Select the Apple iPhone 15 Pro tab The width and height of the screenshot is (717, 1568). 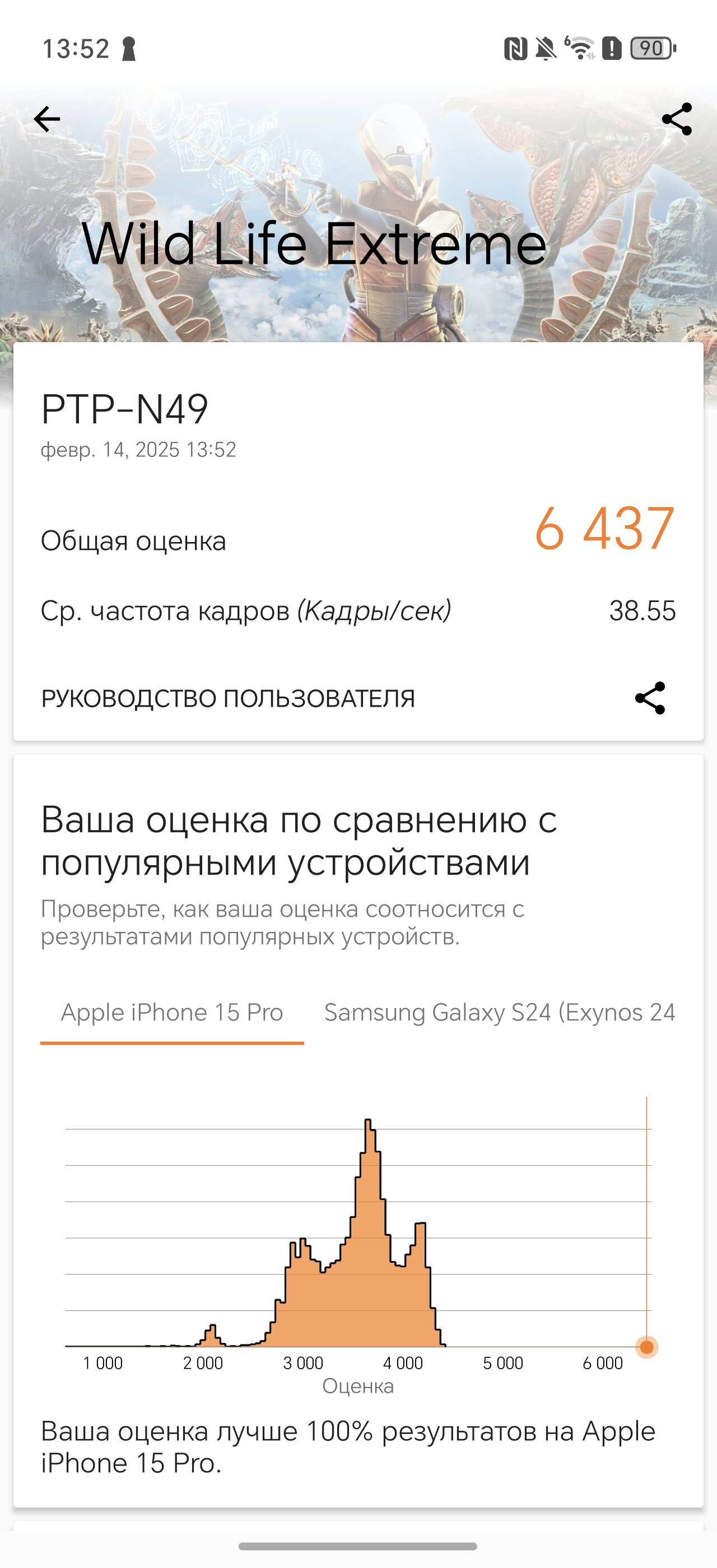pos(173,1013)
